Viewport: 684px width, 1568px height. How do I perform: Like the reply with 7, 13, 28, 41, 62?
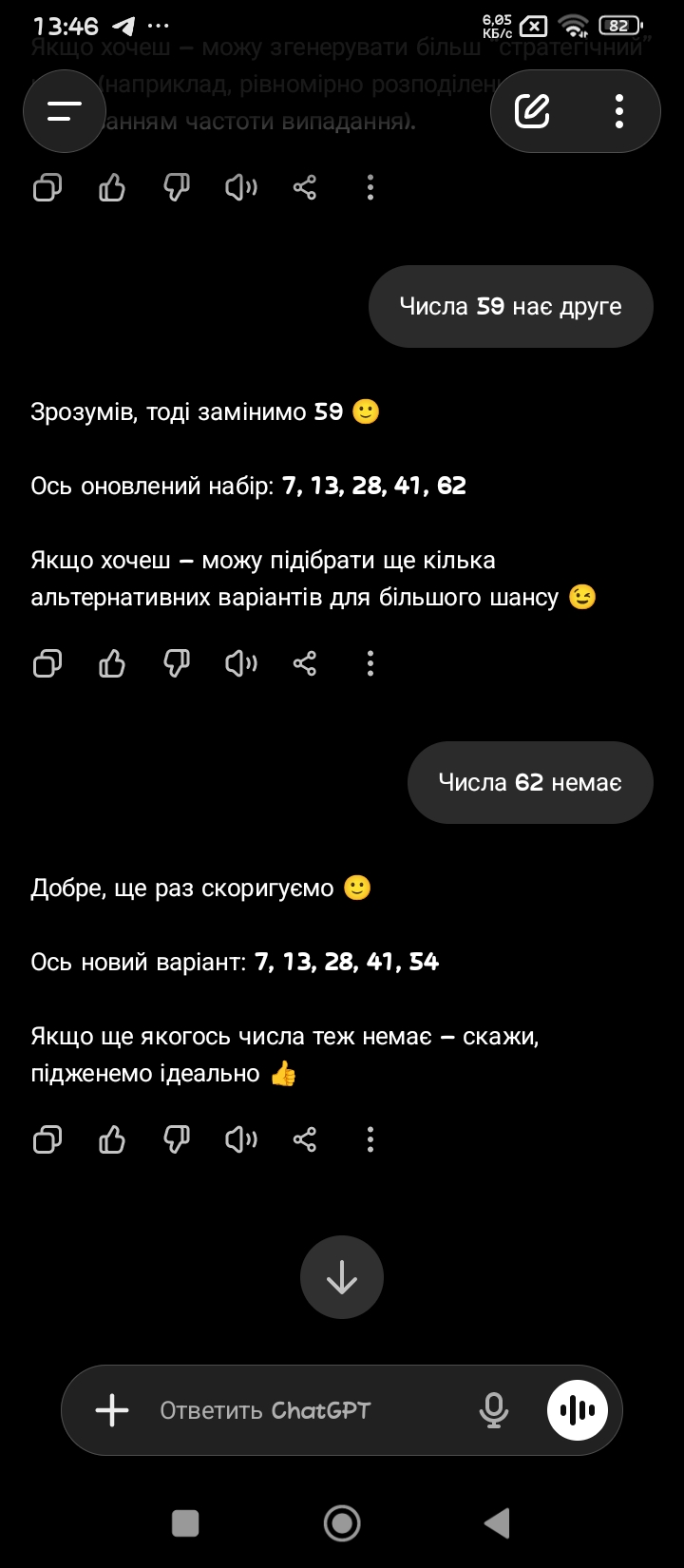112,663
